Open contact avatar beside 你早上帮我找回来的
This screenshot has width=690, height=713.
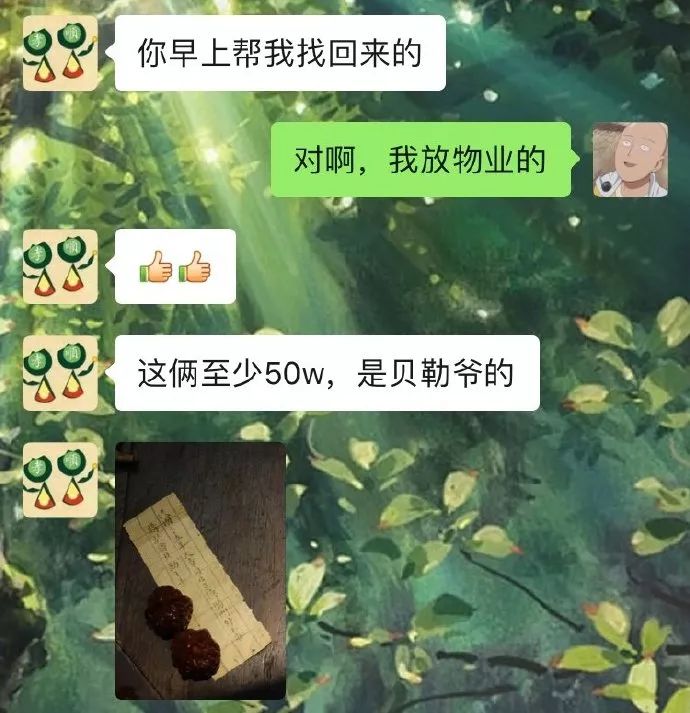point(60,53)
